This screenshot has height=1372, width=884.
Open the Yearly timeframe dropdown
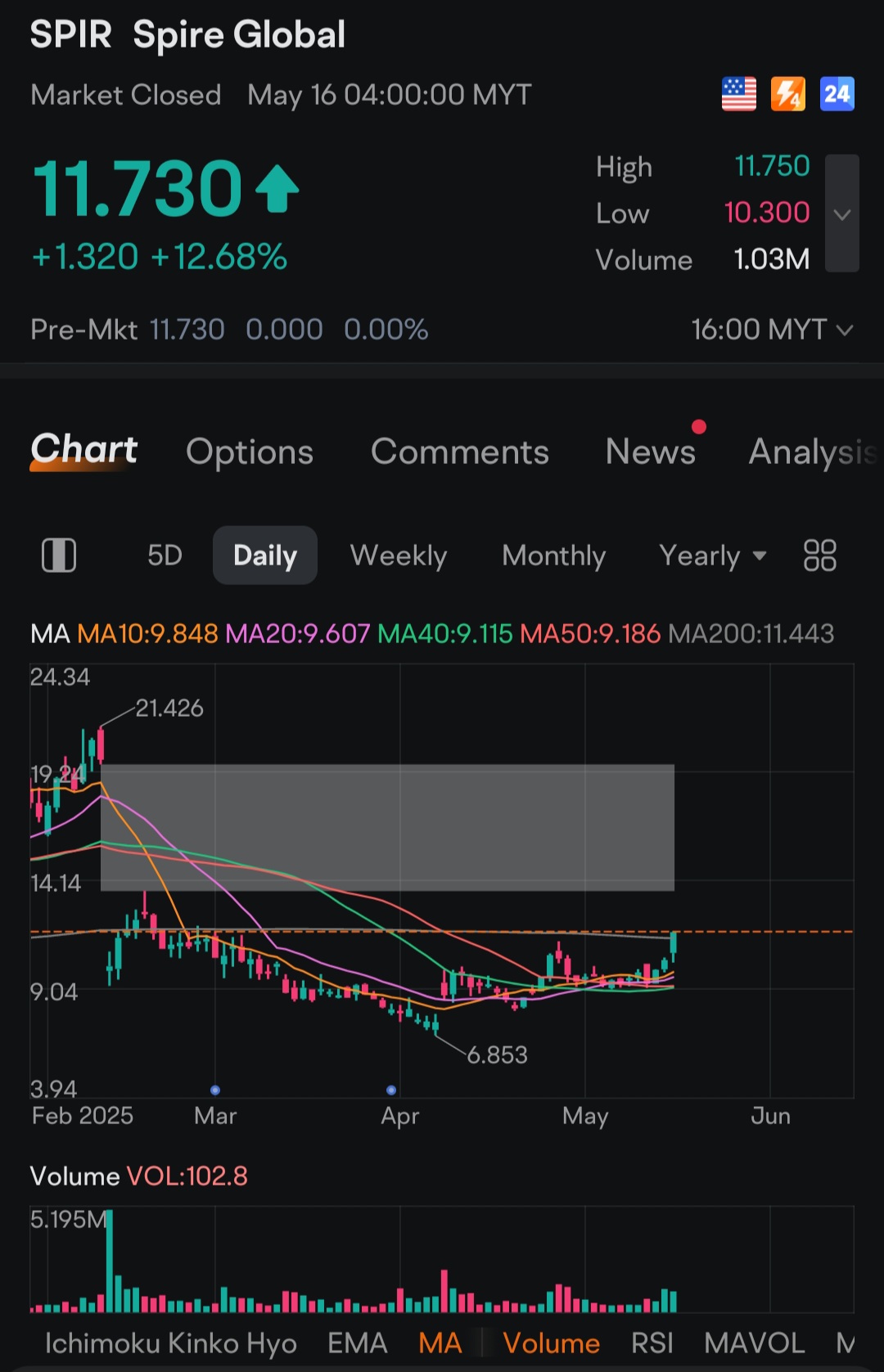click(x=712, y=556)
